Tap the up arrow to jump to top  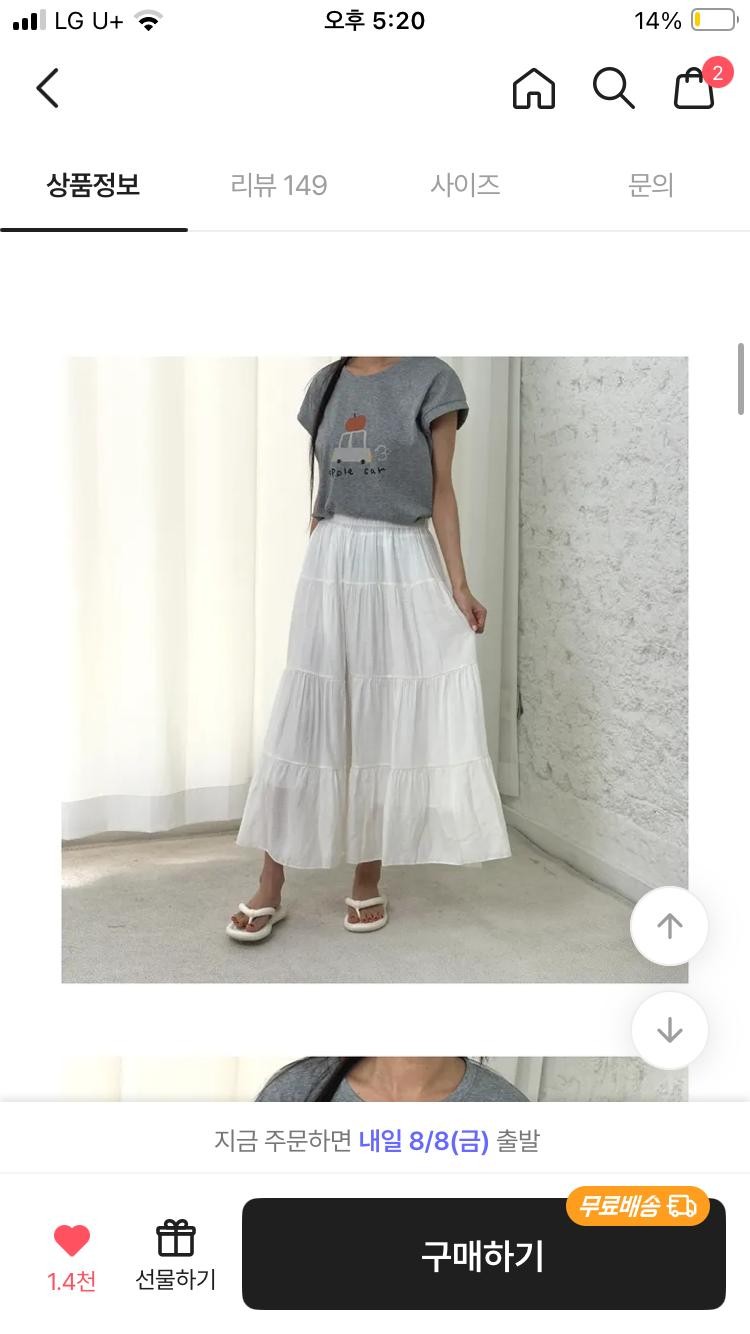coord(669,926)
